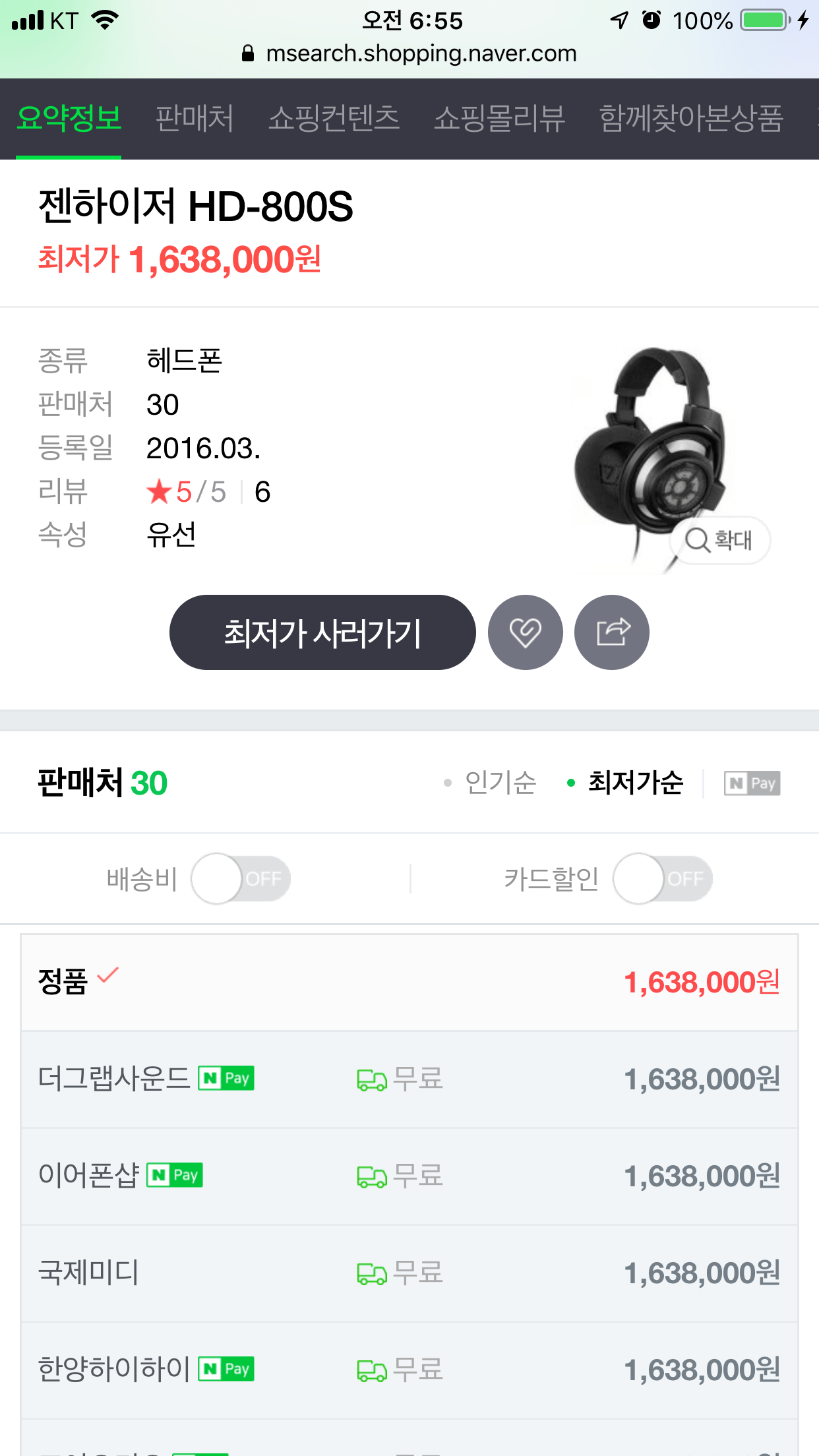The height and width of the screenshot is (1456, 819).
Task: Filter sellers by N Pay
Action: (752, 783)
